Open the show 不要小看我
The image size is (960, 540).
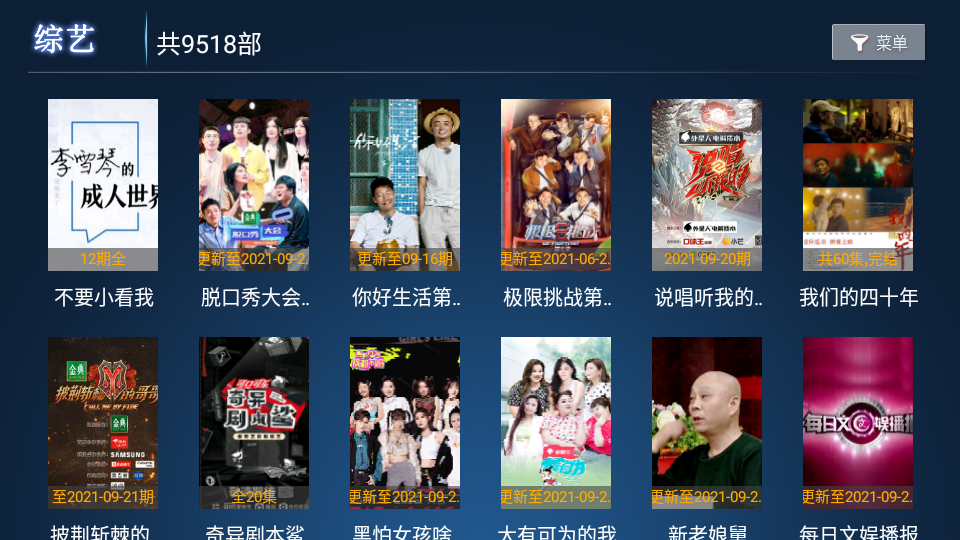(103, 185)
